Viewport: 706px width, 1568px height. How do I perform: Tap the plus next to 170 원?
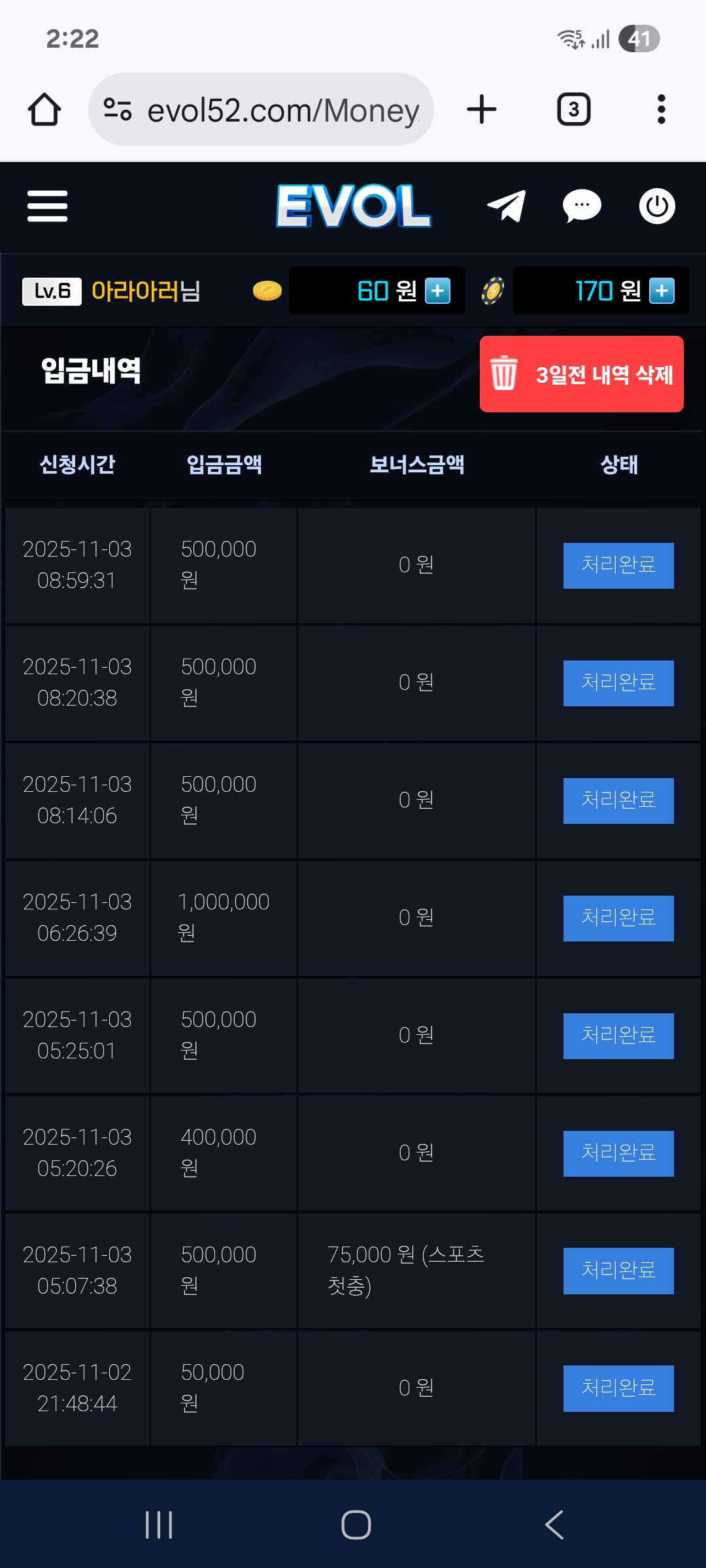tap(662, 291)
